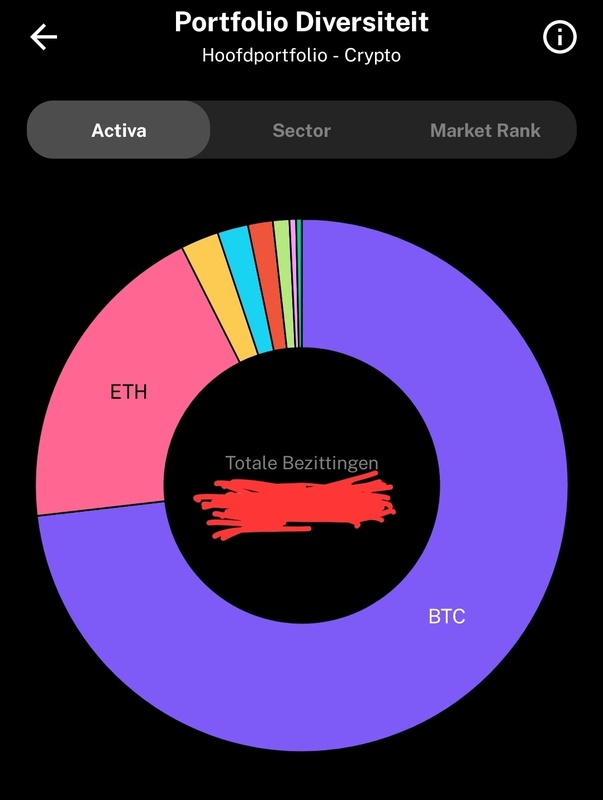Select the Activa tab
This screenshot has width=603, height=800.
(x=119, y=130)
